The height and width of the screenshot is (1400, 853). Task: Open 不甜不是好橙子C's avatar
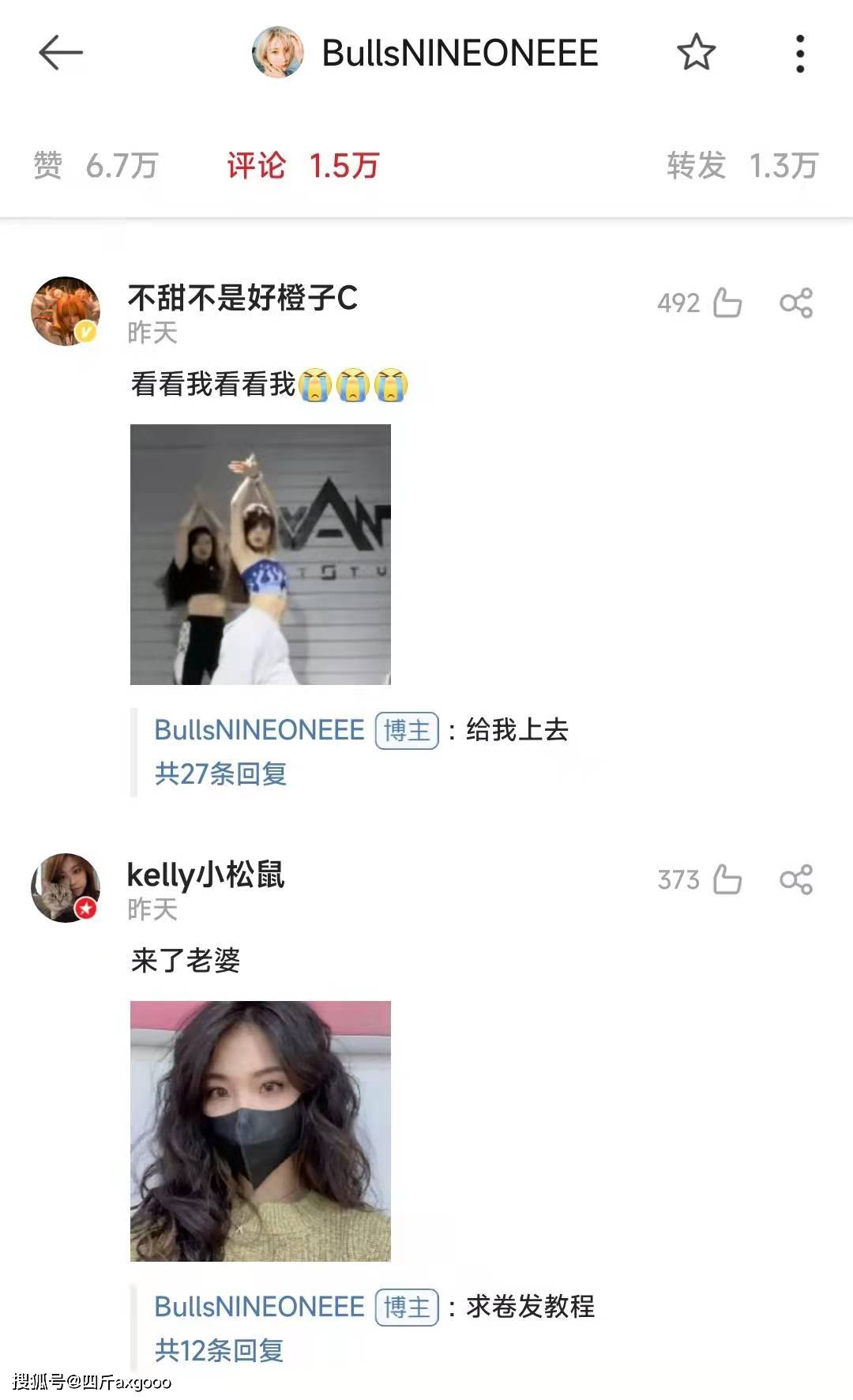coord(66,311)
